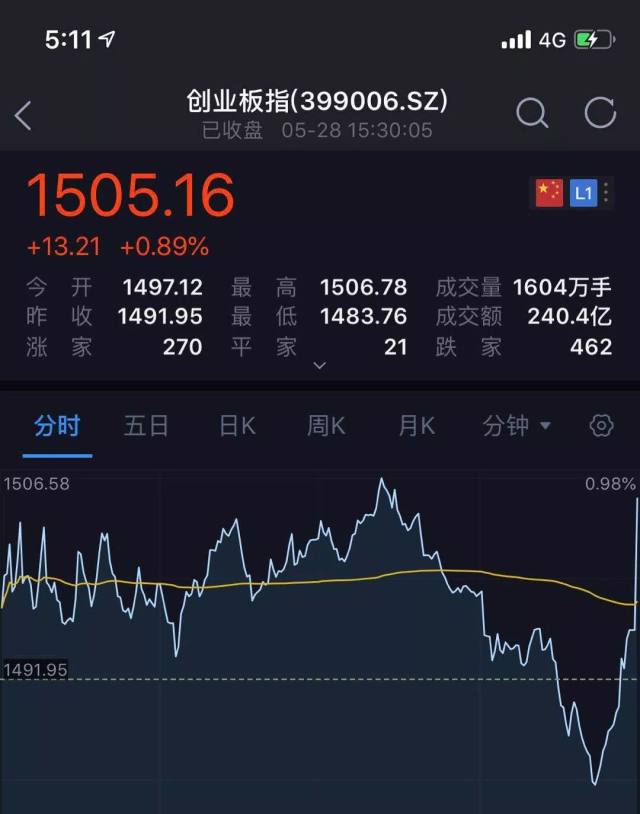Open chart settings gear icon

click(601, 427)
